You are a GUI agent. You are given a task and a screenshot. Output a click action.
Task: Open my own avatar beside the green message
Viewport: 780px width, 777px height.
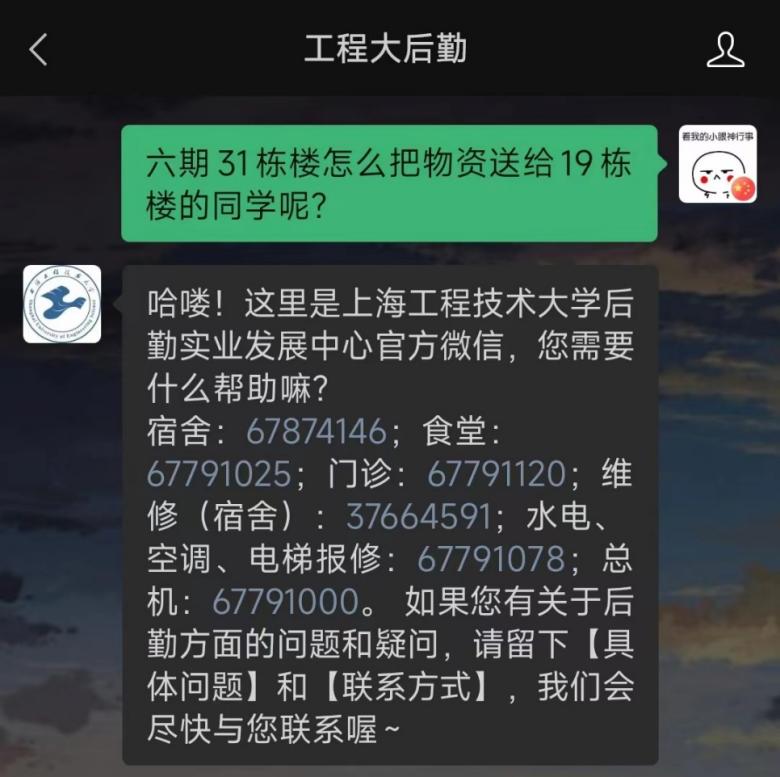pos(717,164)
